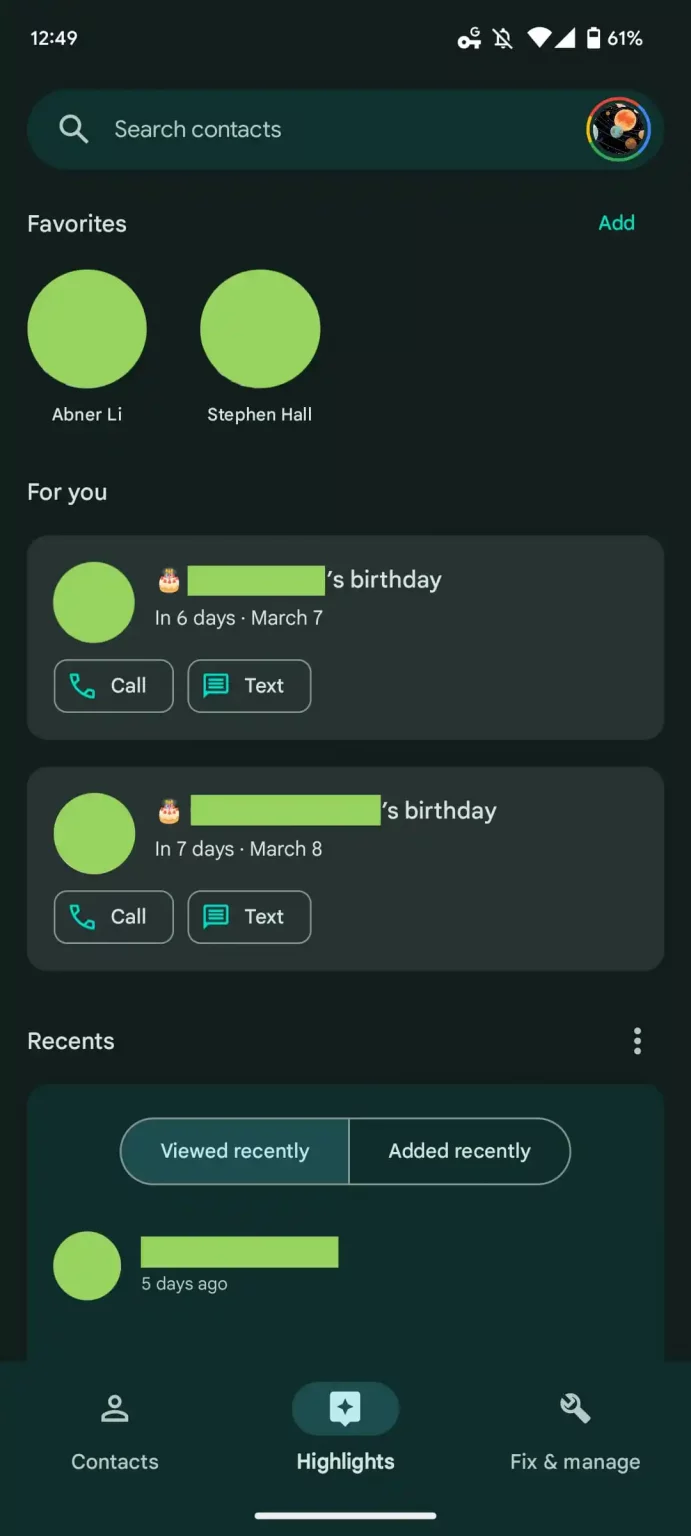Call the contact with March 7 birthday
The height and width of the screenshot is (1536, 691).
click(113, 686)
